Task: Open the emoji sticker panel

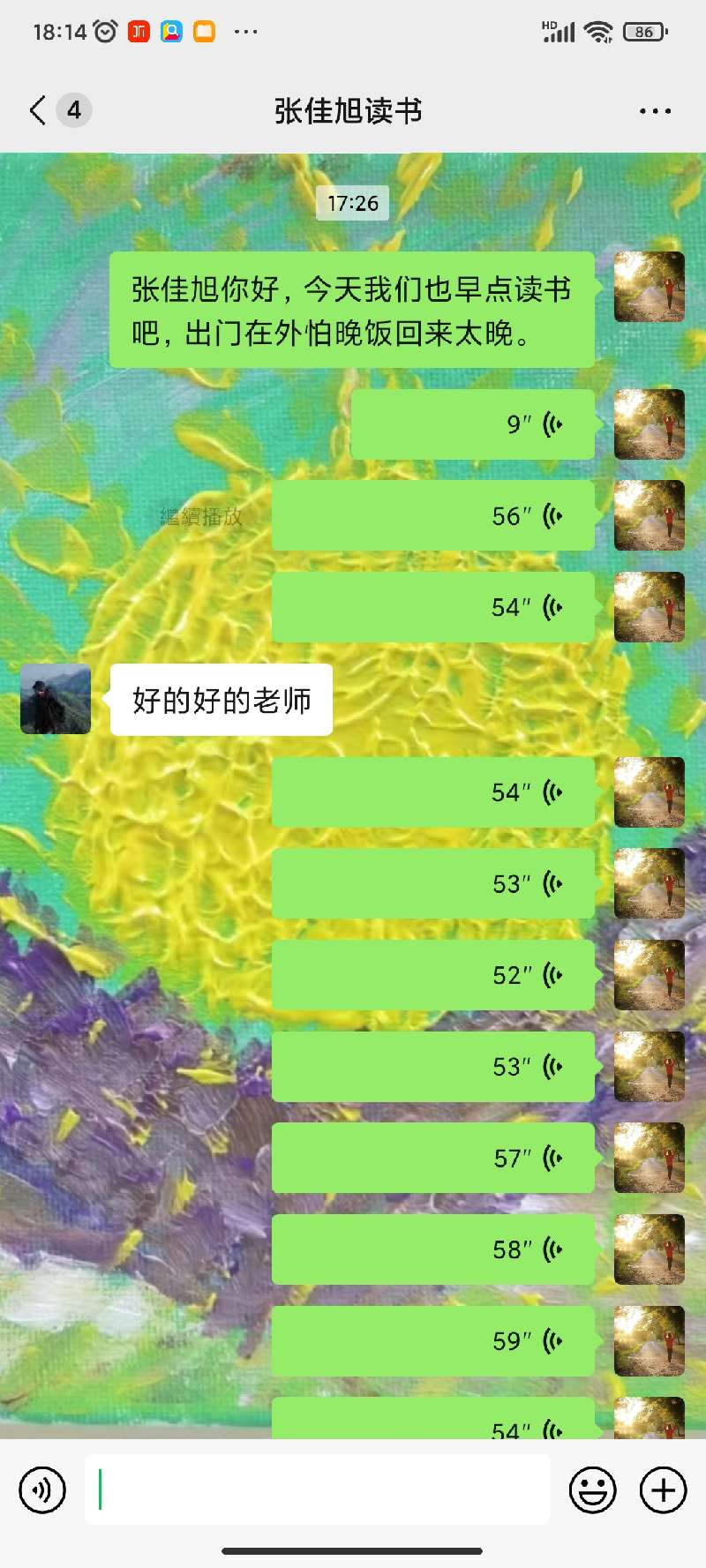Action: [592, 1490]
